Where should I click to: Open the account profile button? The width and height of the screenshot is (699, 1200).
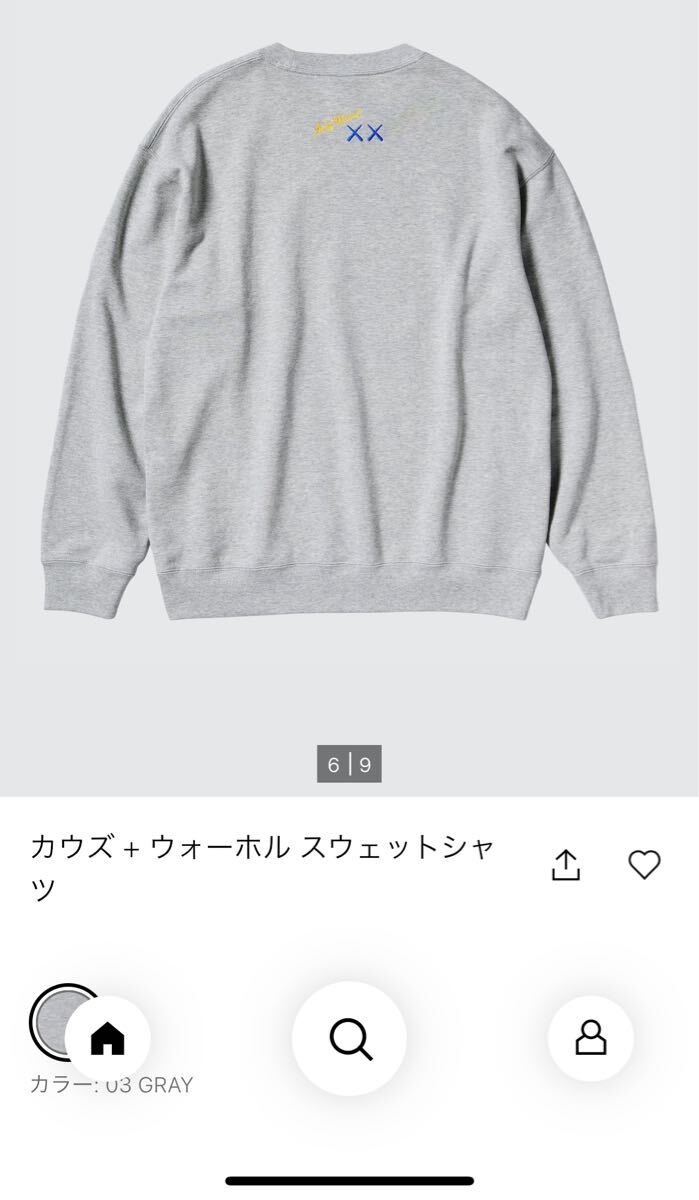click(x=590, y=1039)
